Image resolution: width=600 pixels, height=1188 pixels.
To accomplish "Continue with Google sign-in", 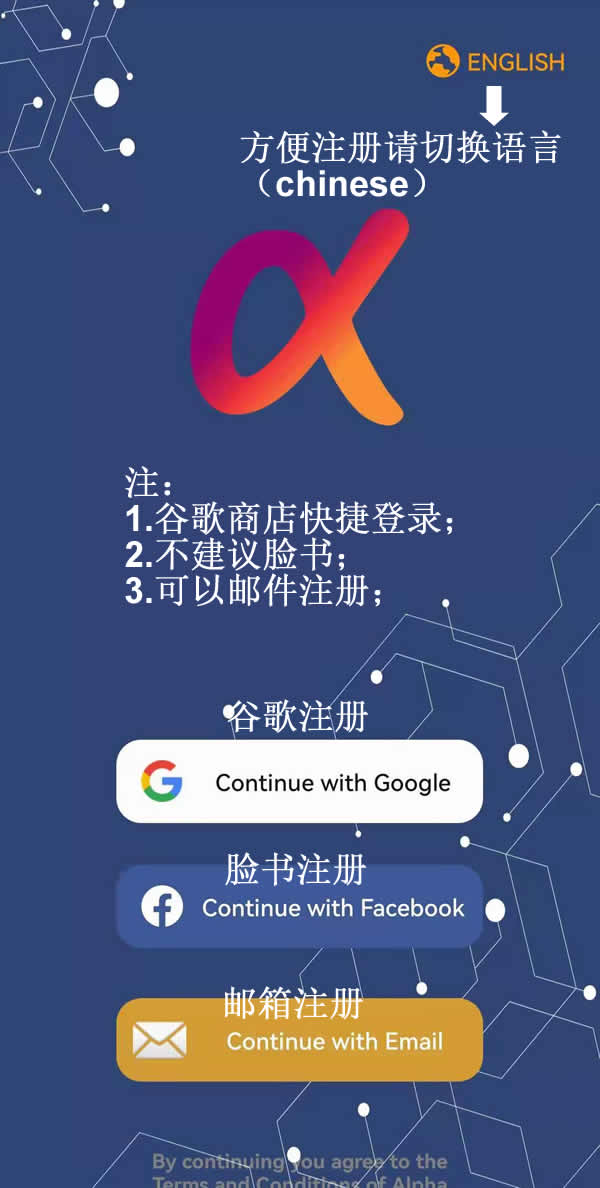I will click(x=299, y=782).
